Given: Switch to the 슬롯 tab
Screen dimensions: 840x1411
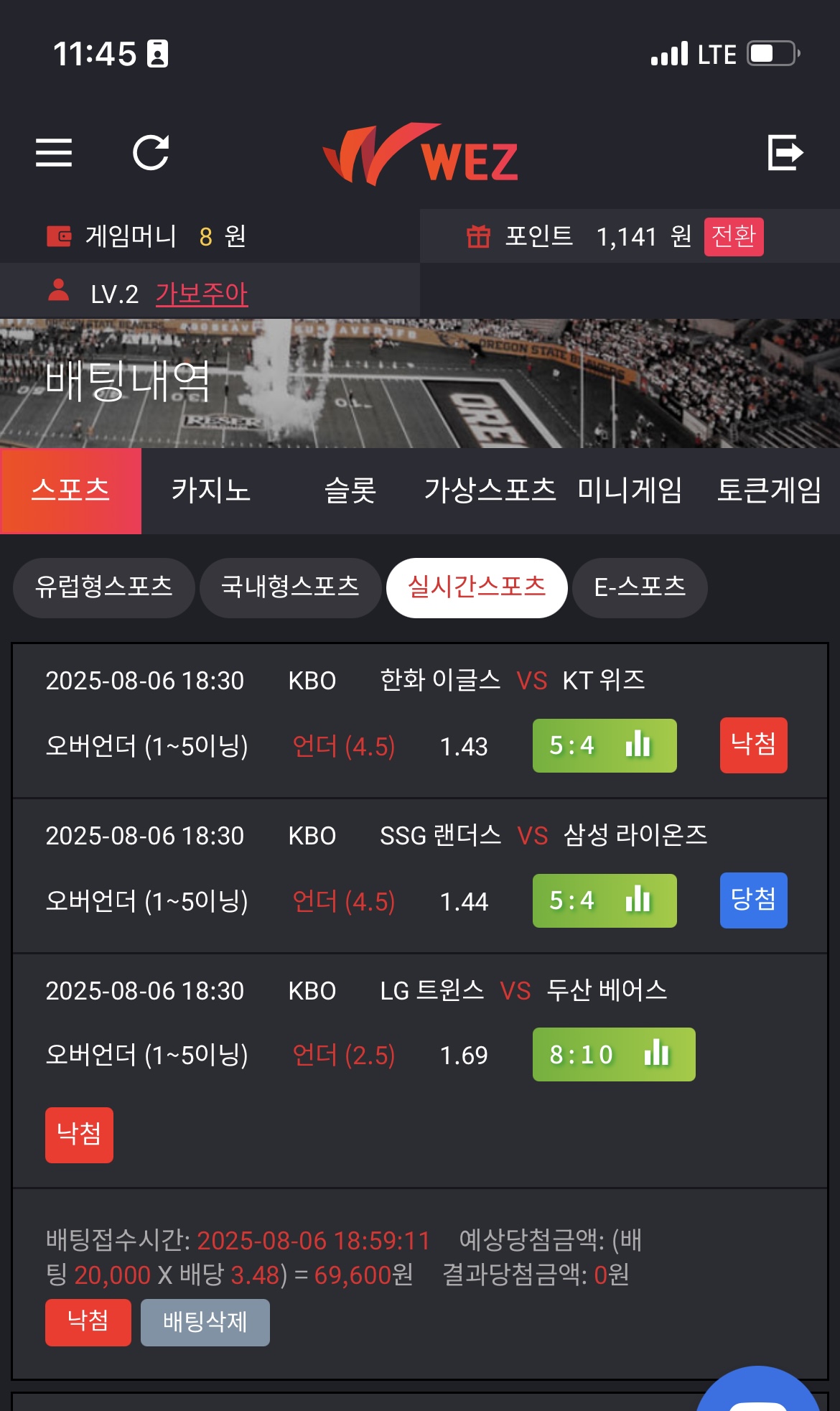Looking at the screenshot, I should click(350, 491).
